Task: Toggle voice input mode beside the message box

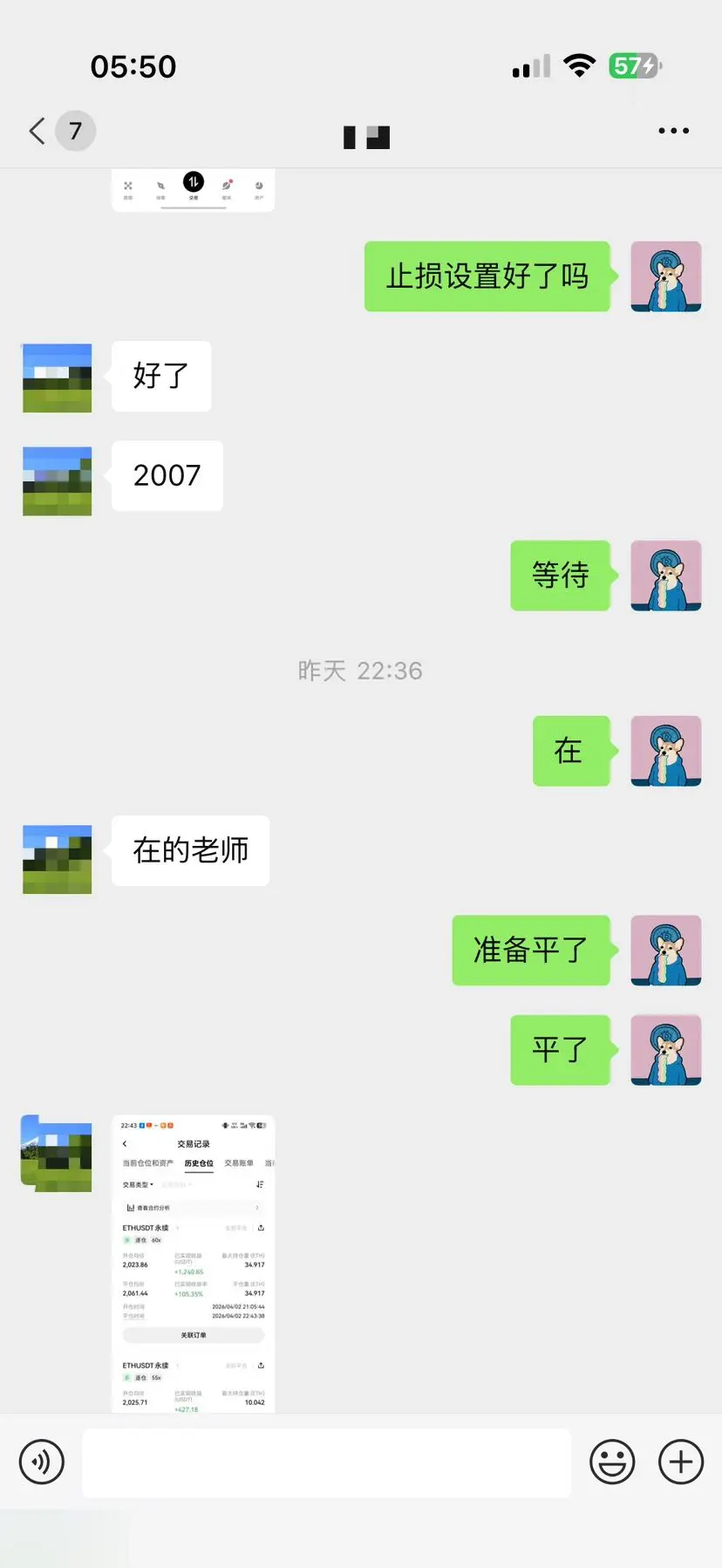Action: (x=41, y=1462)
